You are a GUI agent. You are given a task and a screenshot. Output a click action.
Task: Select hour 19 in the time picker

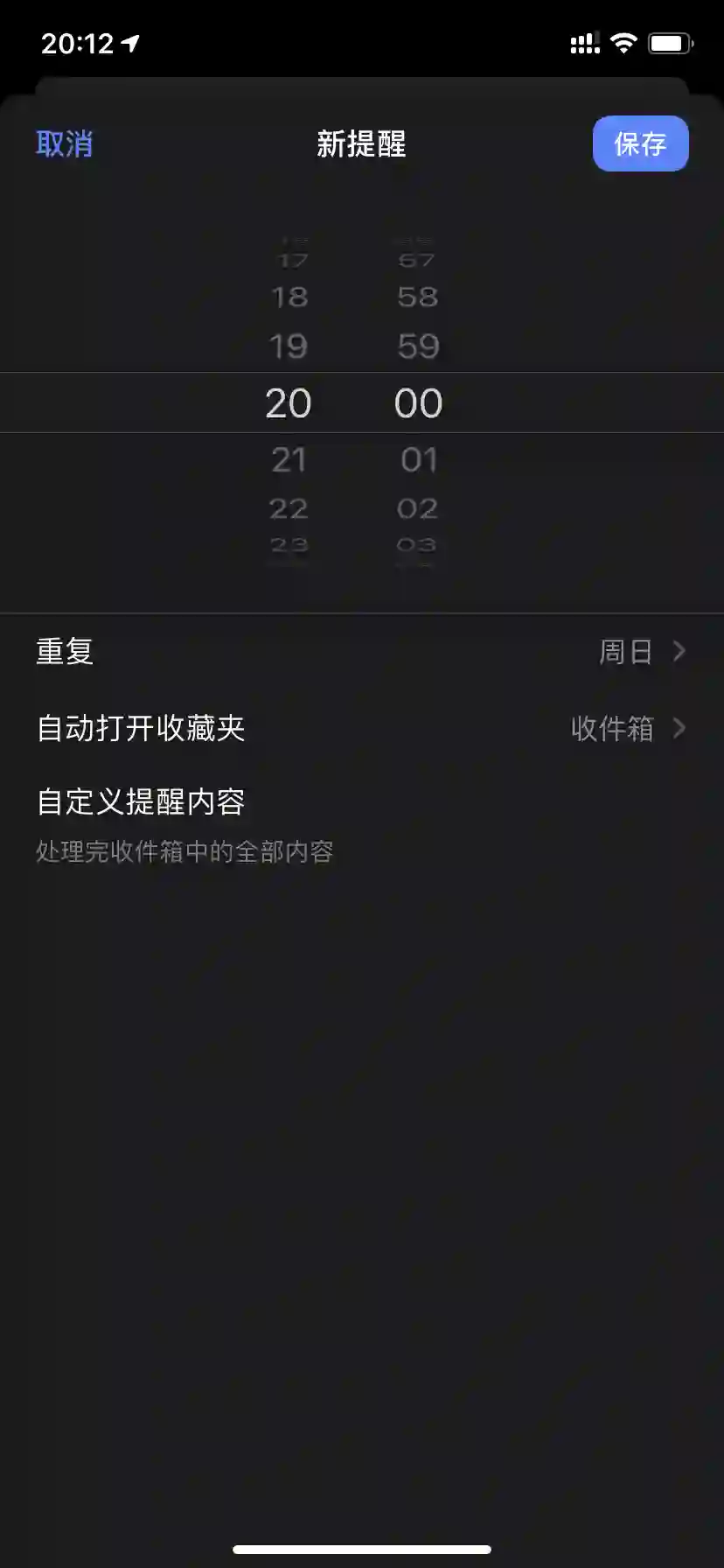pyautogui.click(x=289, y=346)
